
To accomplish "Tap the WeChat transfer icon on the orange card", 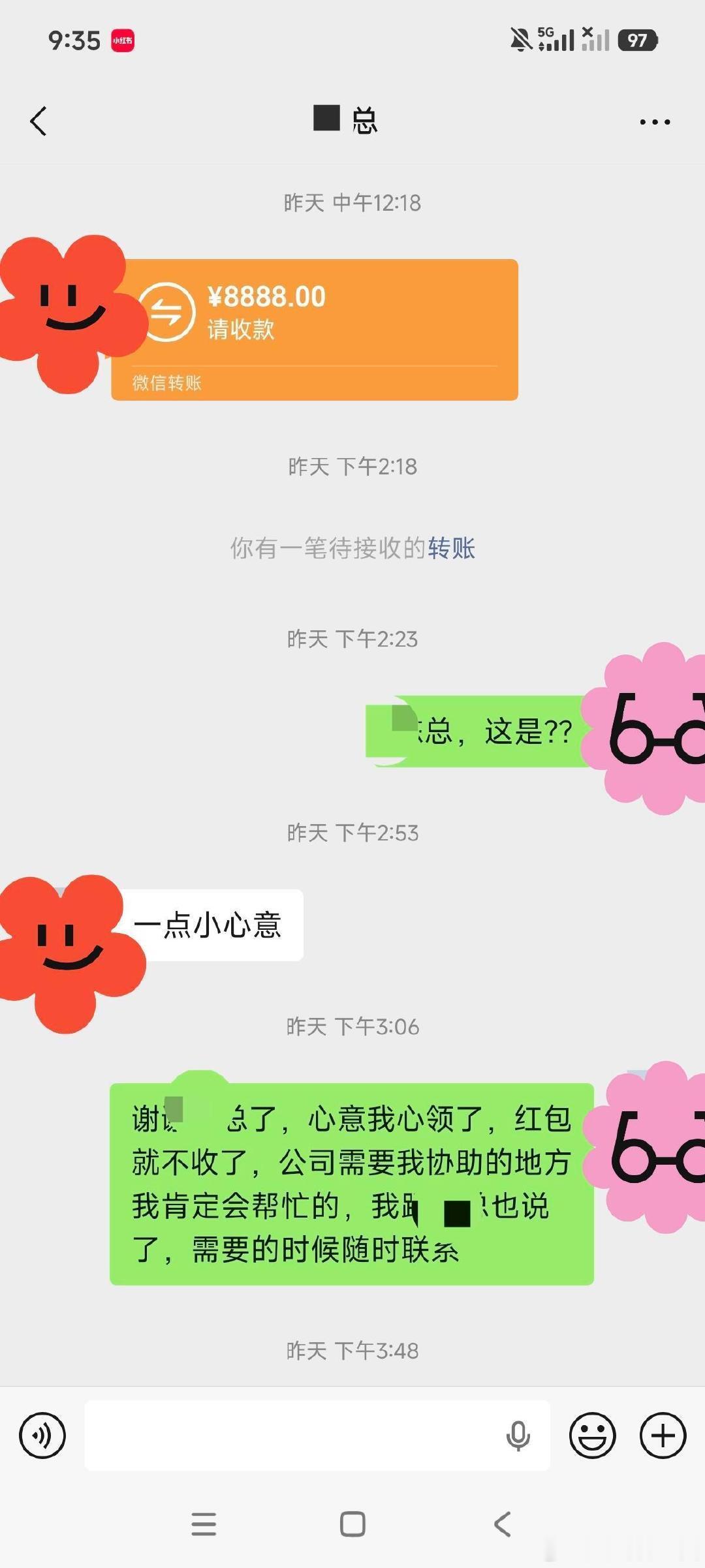I will pyautogui.click(x=171, y=313).
